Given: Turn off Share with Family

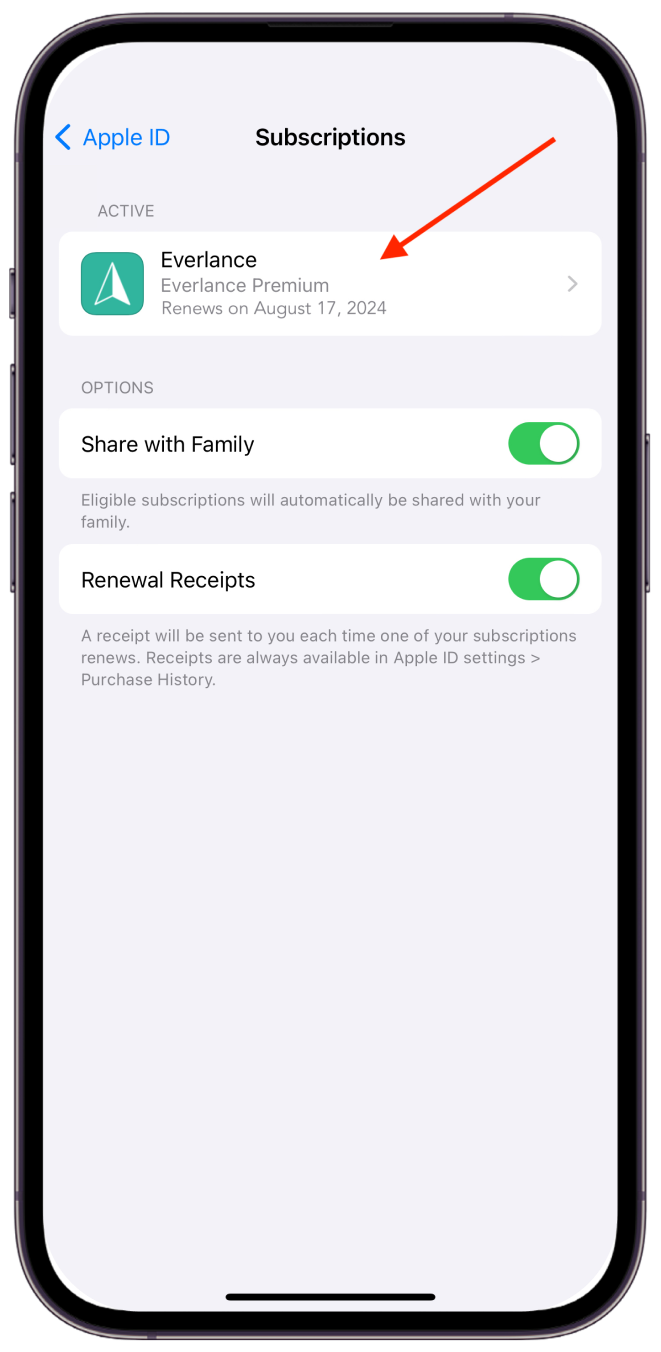Looking at the screenshot, I should [x=543, y=444].
